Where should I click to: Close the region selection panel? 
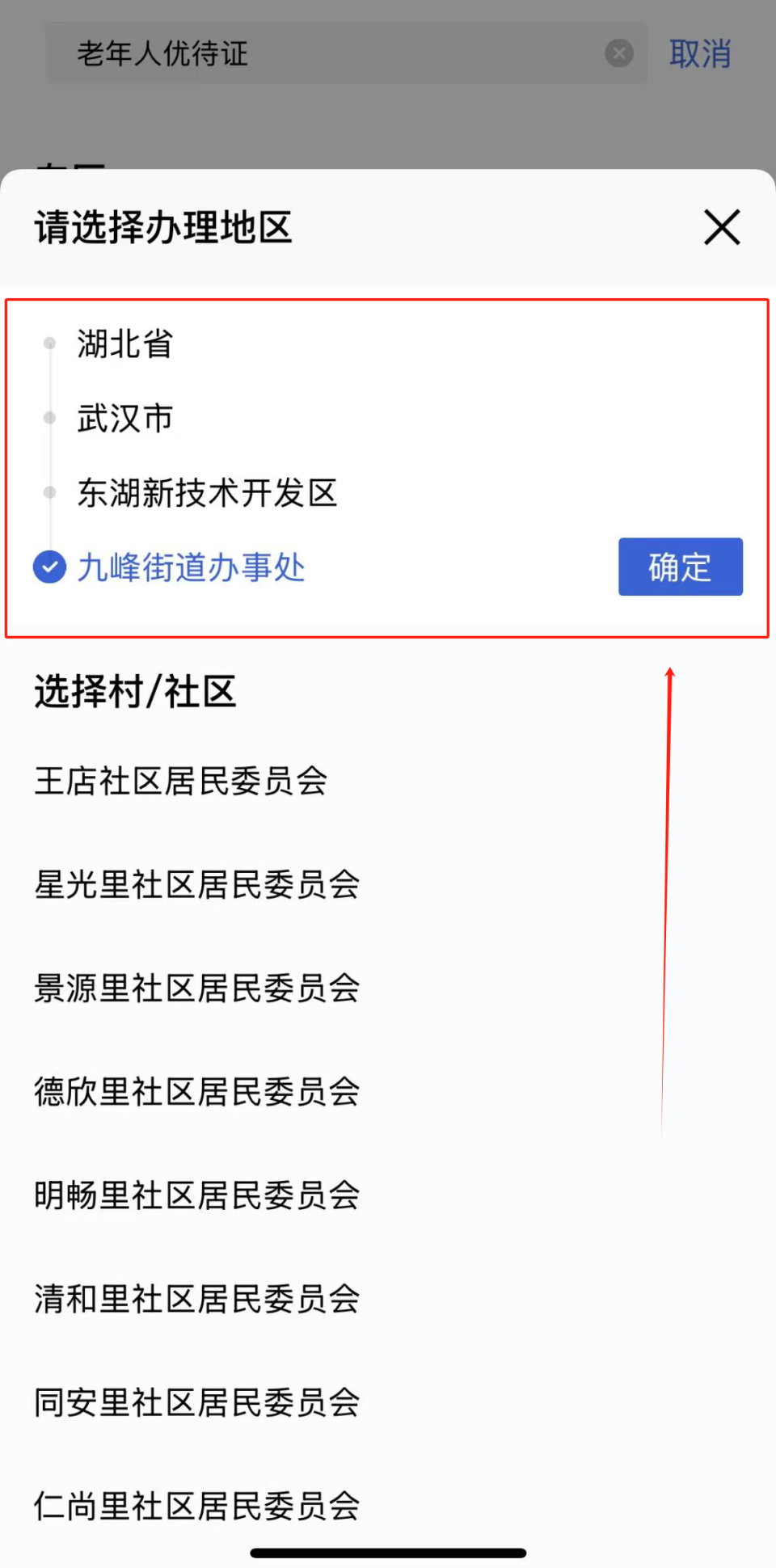722,227
